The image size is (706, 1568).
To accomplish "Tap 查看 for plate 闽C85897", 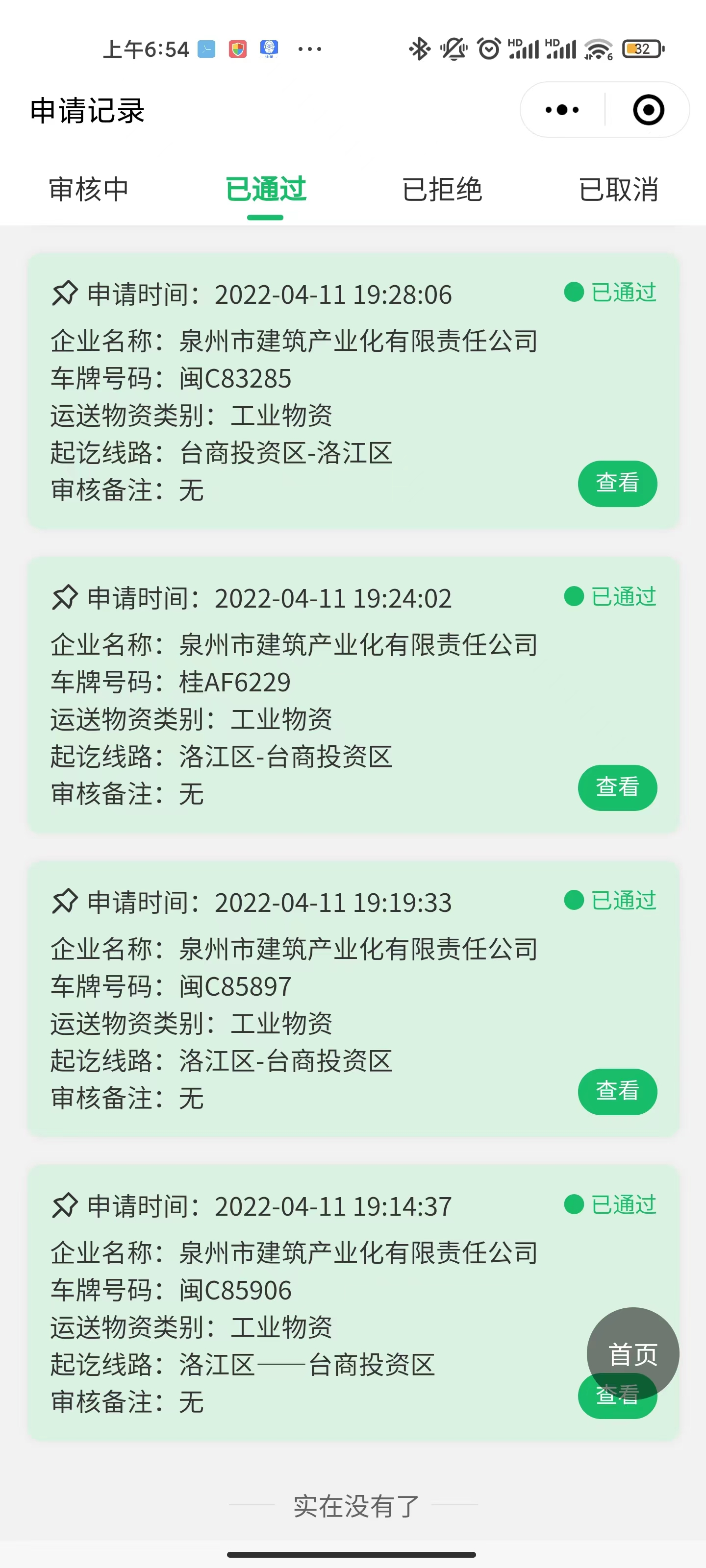I will (x=617, y=1091).
